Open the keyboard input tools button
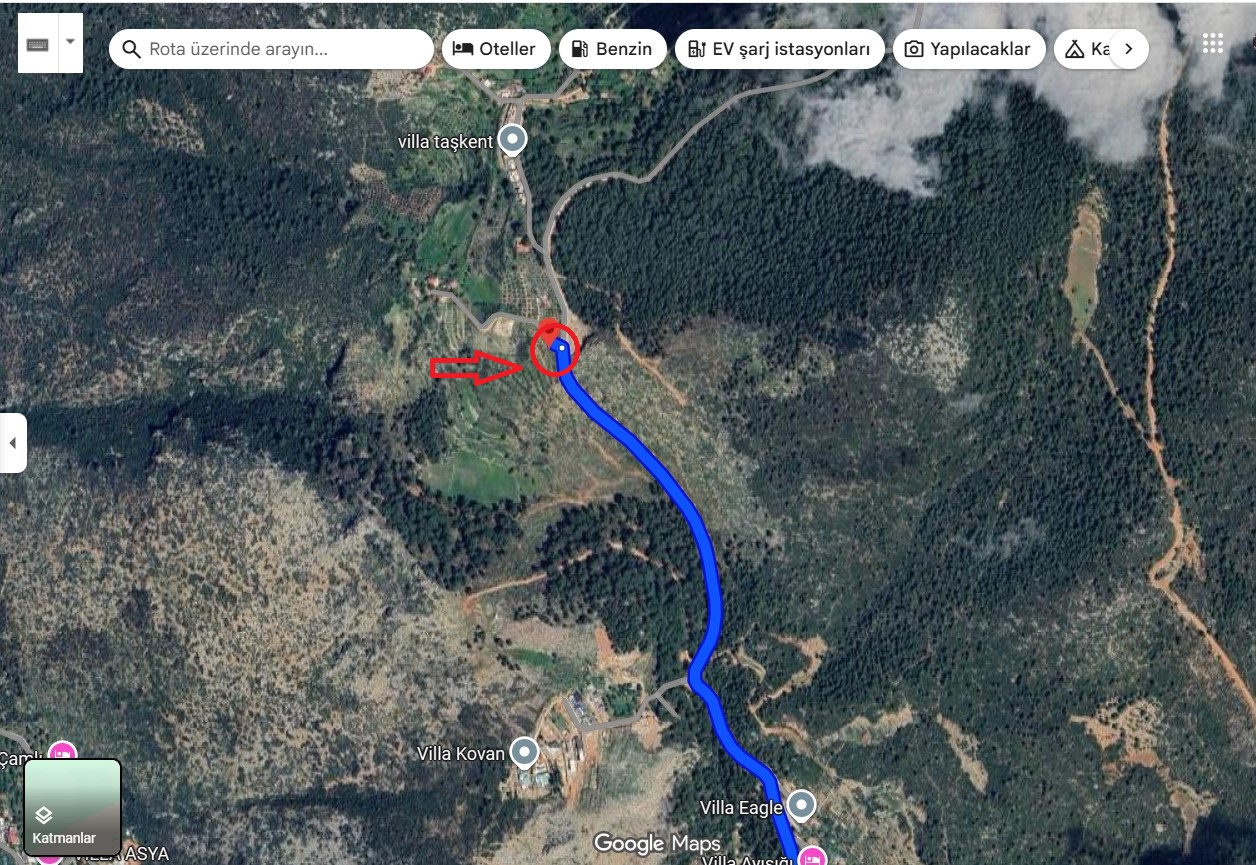The width and height of the screenshot is (1256, 865). click(x=38, y=43)
